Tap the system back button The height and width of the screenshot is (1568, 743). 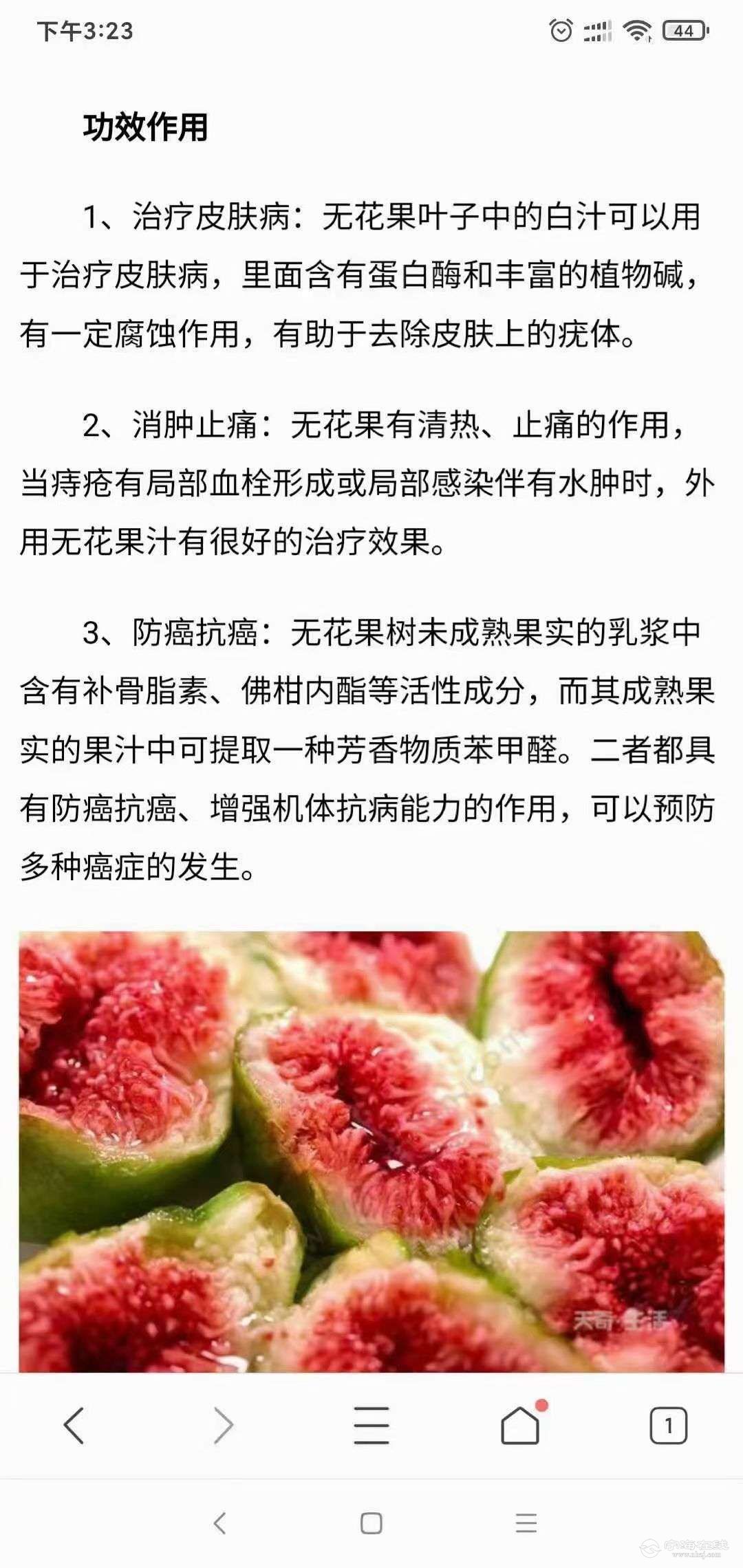(x=219, y=1523)
